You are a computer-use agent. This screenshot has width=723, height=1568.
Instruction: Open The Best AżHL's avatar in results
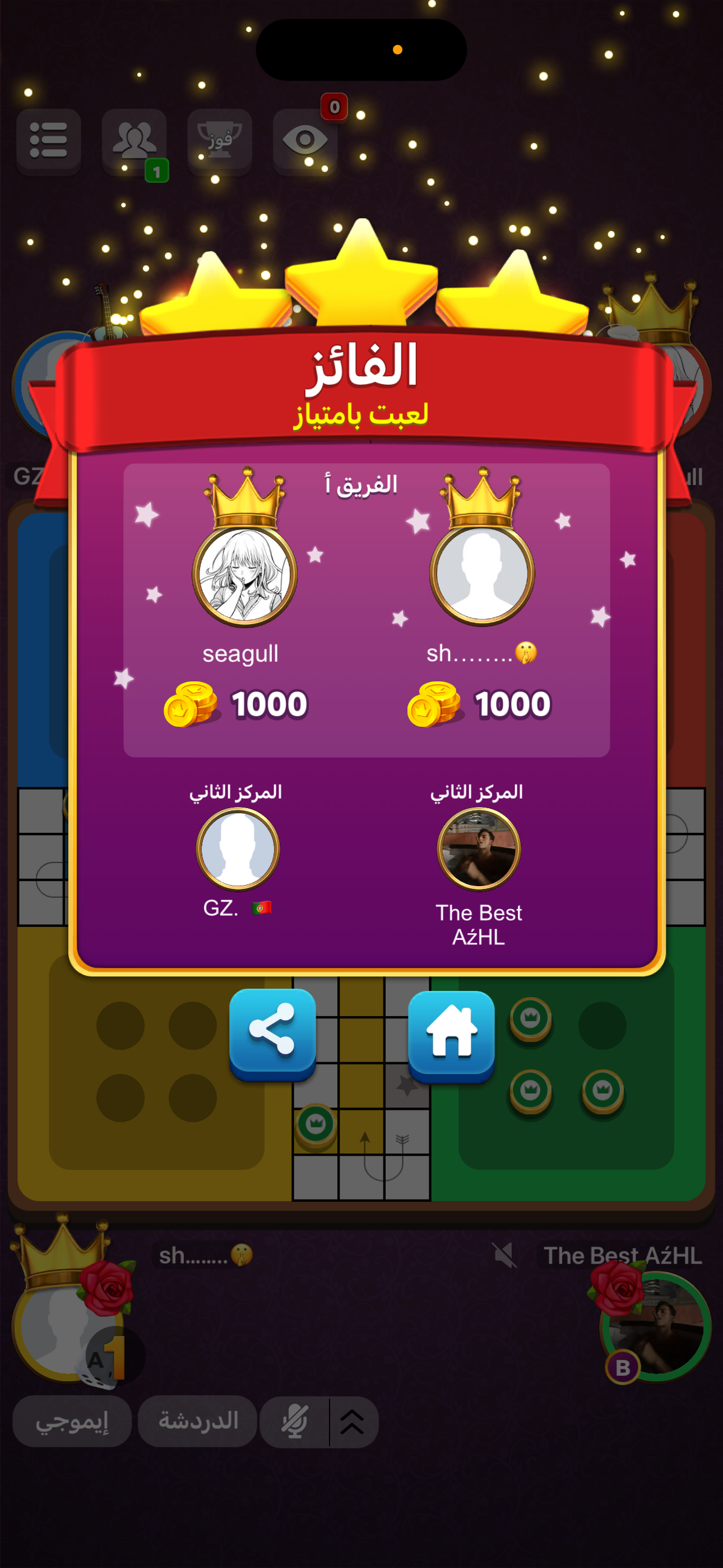[479, 848]
